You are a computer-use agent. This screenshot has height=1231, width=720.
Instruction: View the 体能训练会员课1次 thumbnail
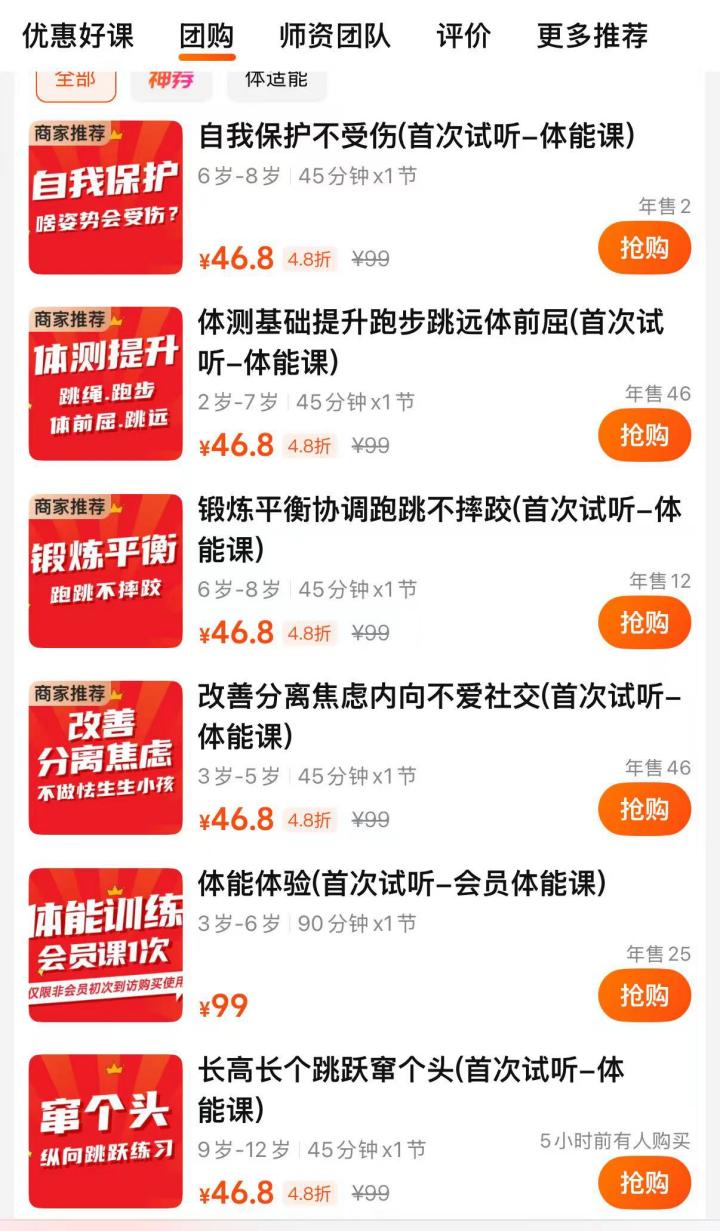106,945
